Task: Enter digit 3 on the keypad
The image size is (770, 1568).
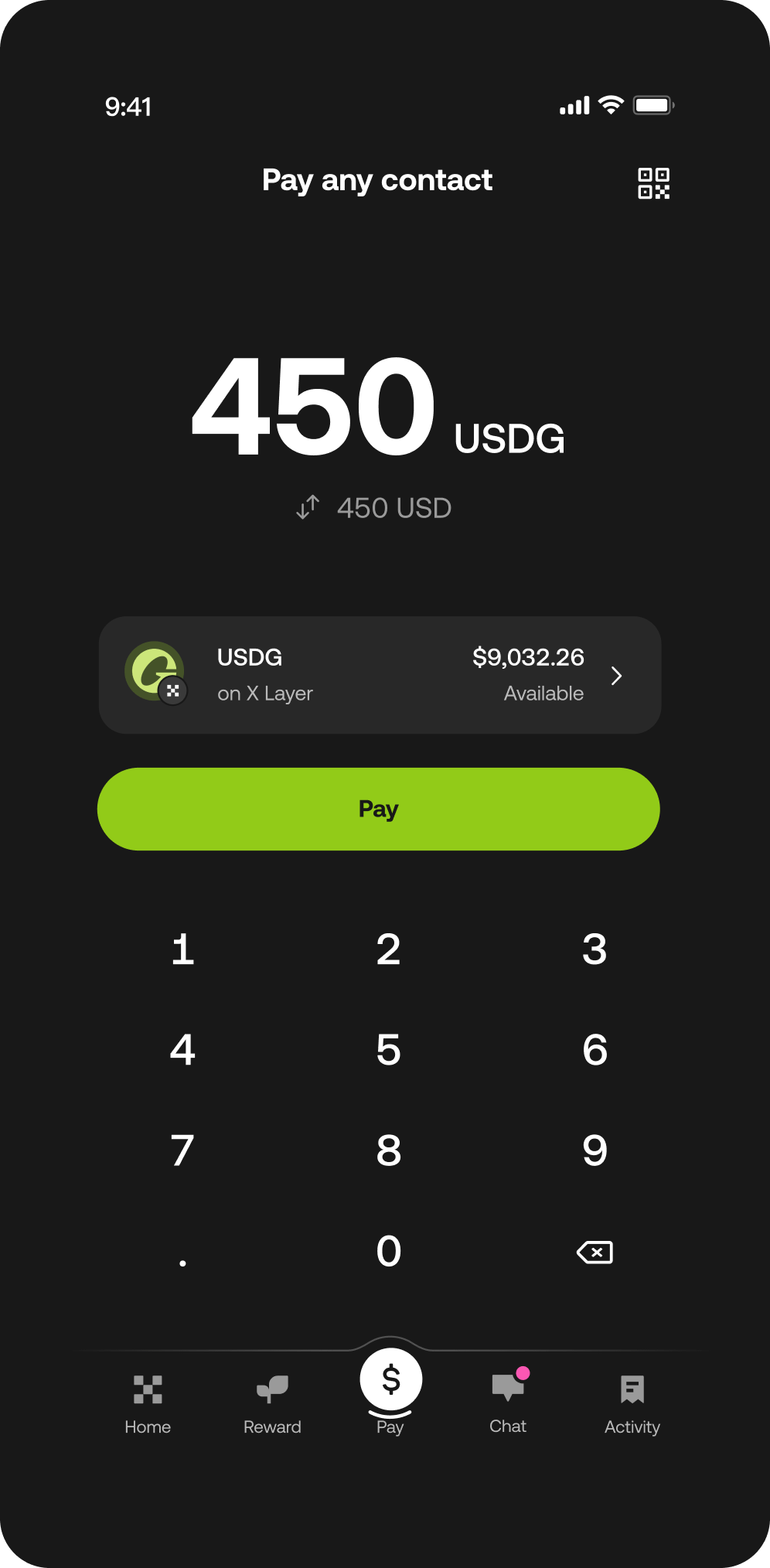Action: tap(595, 949)
